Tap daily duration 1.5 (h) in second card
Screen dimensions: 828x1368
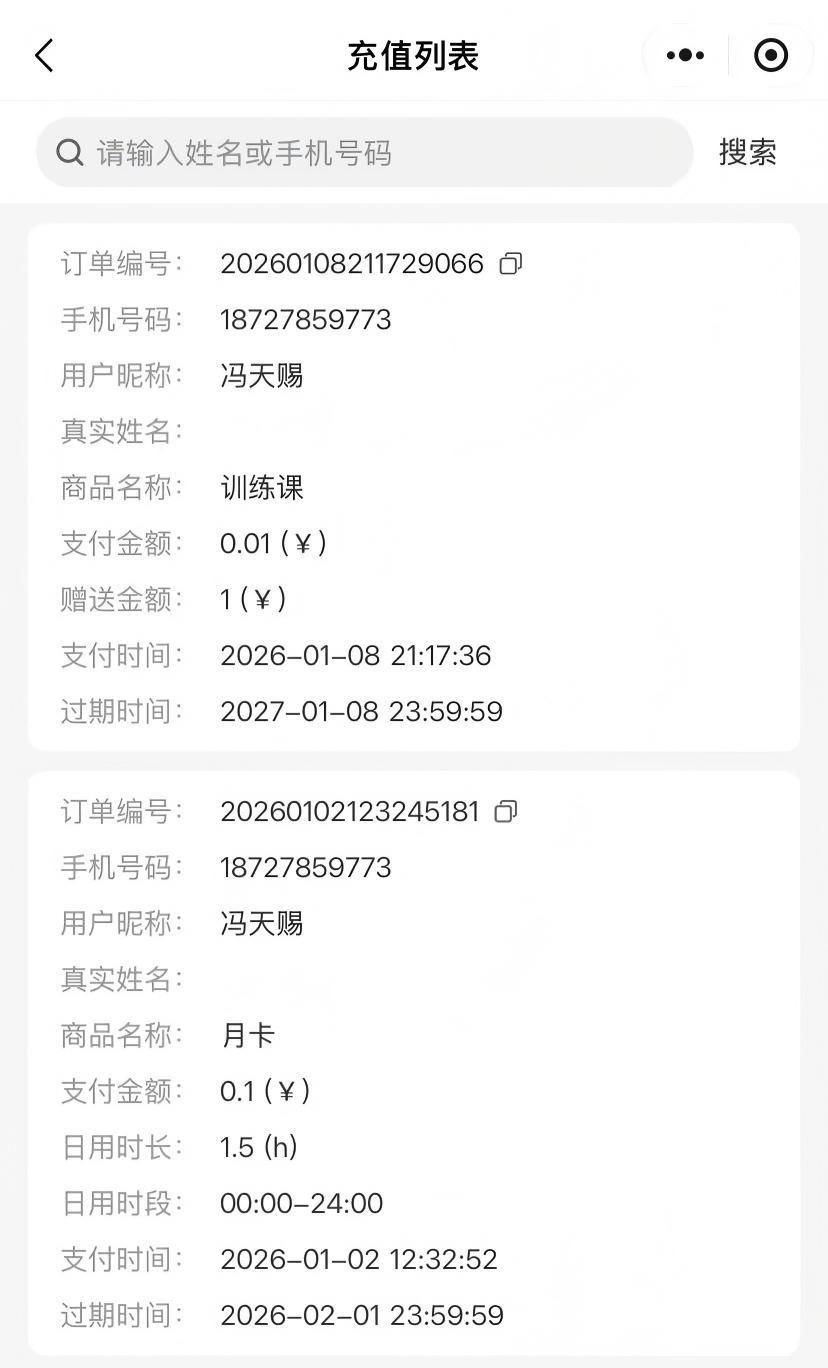[x=258, y=1147]
